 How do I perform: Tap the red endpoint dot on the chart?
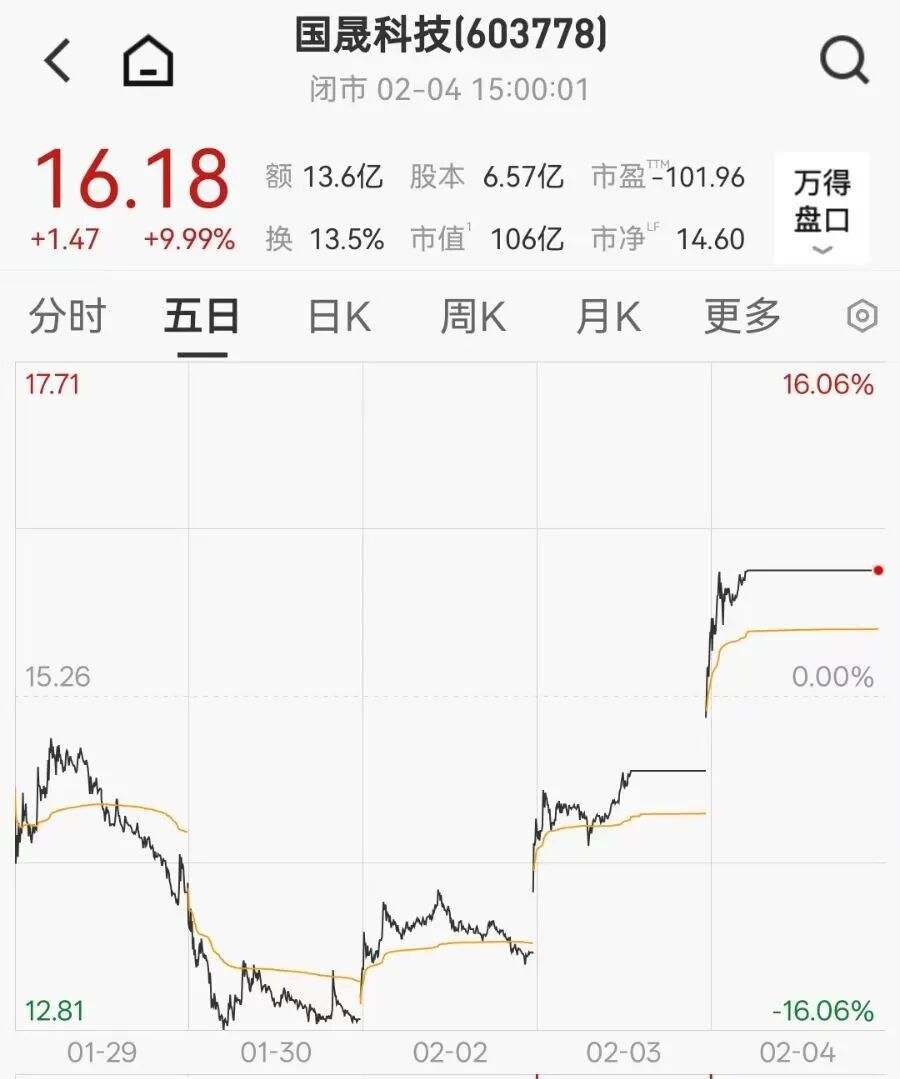(x=879, y=570)
